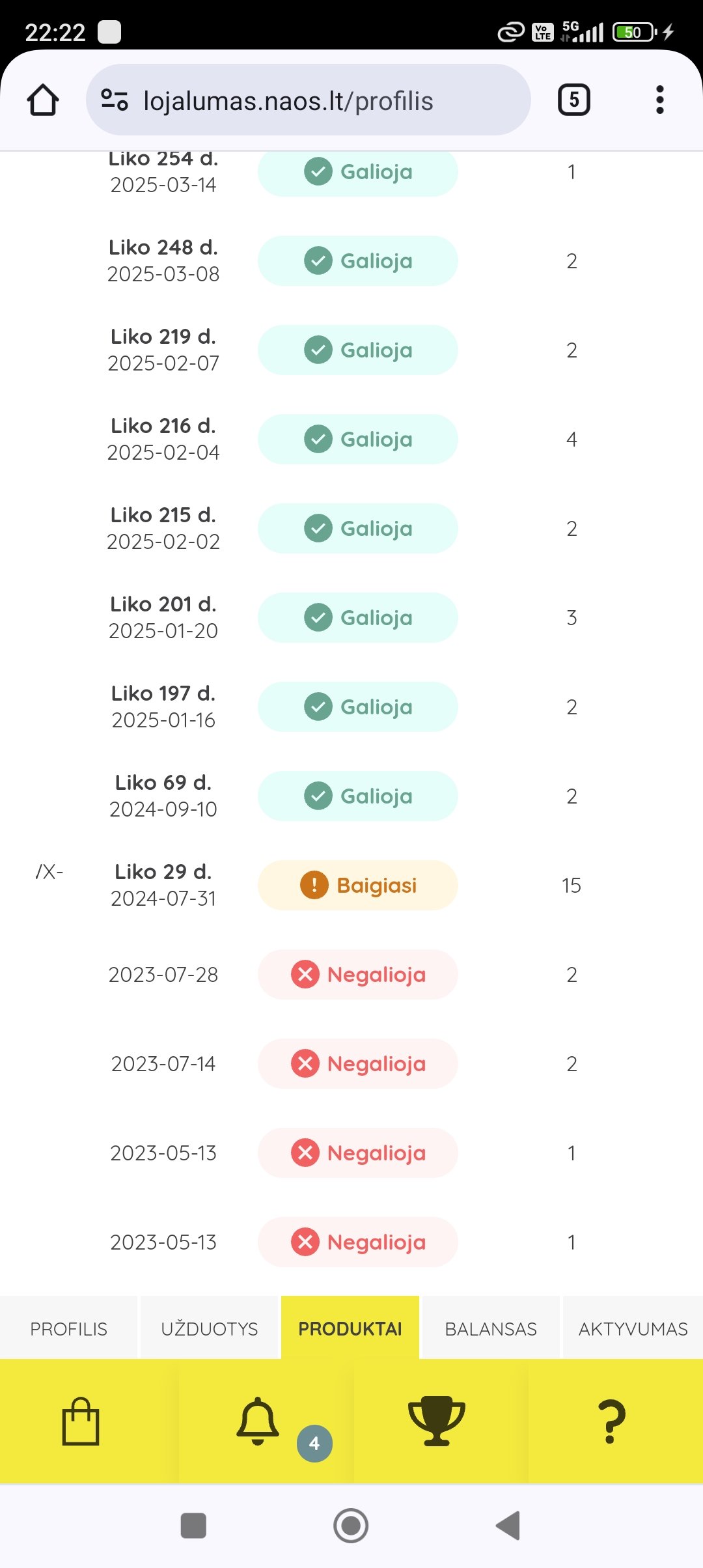Open the browser tab switcher
Viewport: 703px width, 1568px height.
[573, 100]
